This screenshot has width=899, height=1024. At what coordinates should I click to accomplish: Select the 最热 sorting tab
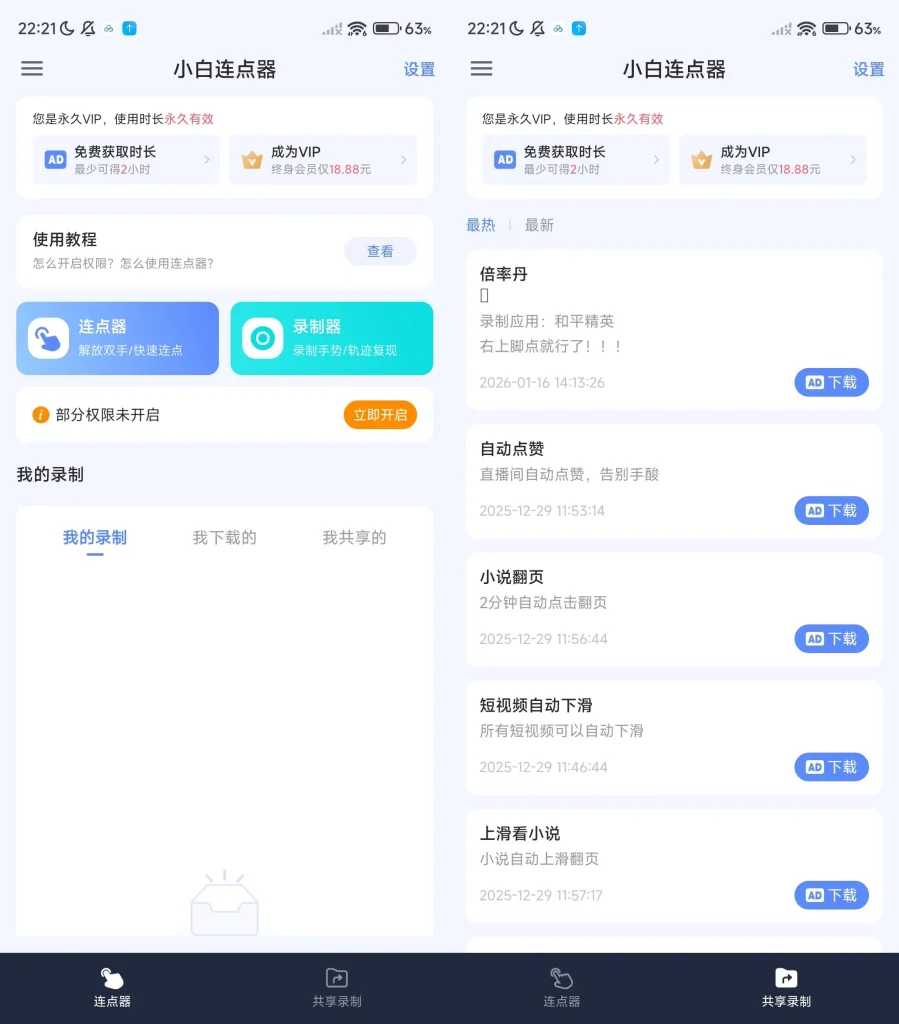tap(481, 225)
